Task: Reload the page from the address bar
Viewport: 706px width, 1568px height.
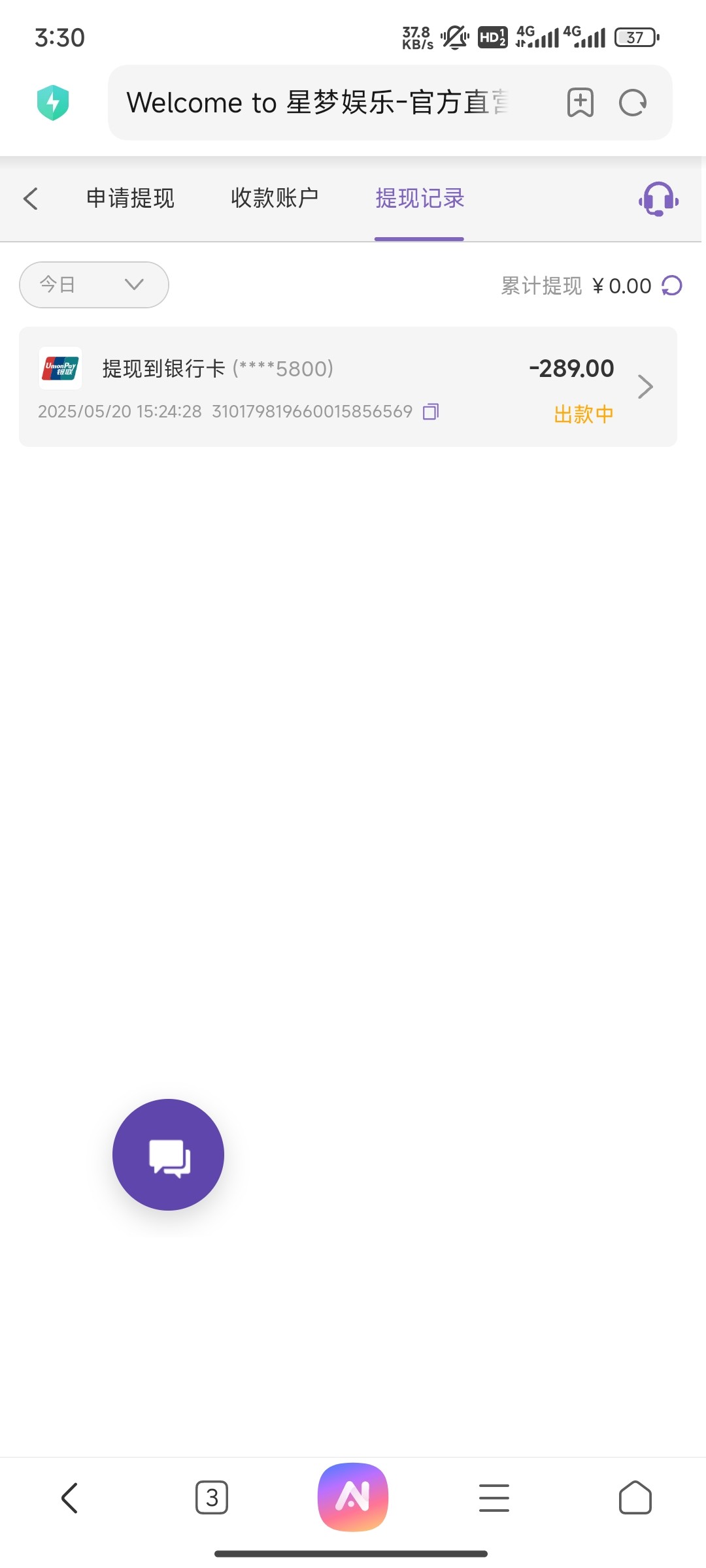Action: 633,103
